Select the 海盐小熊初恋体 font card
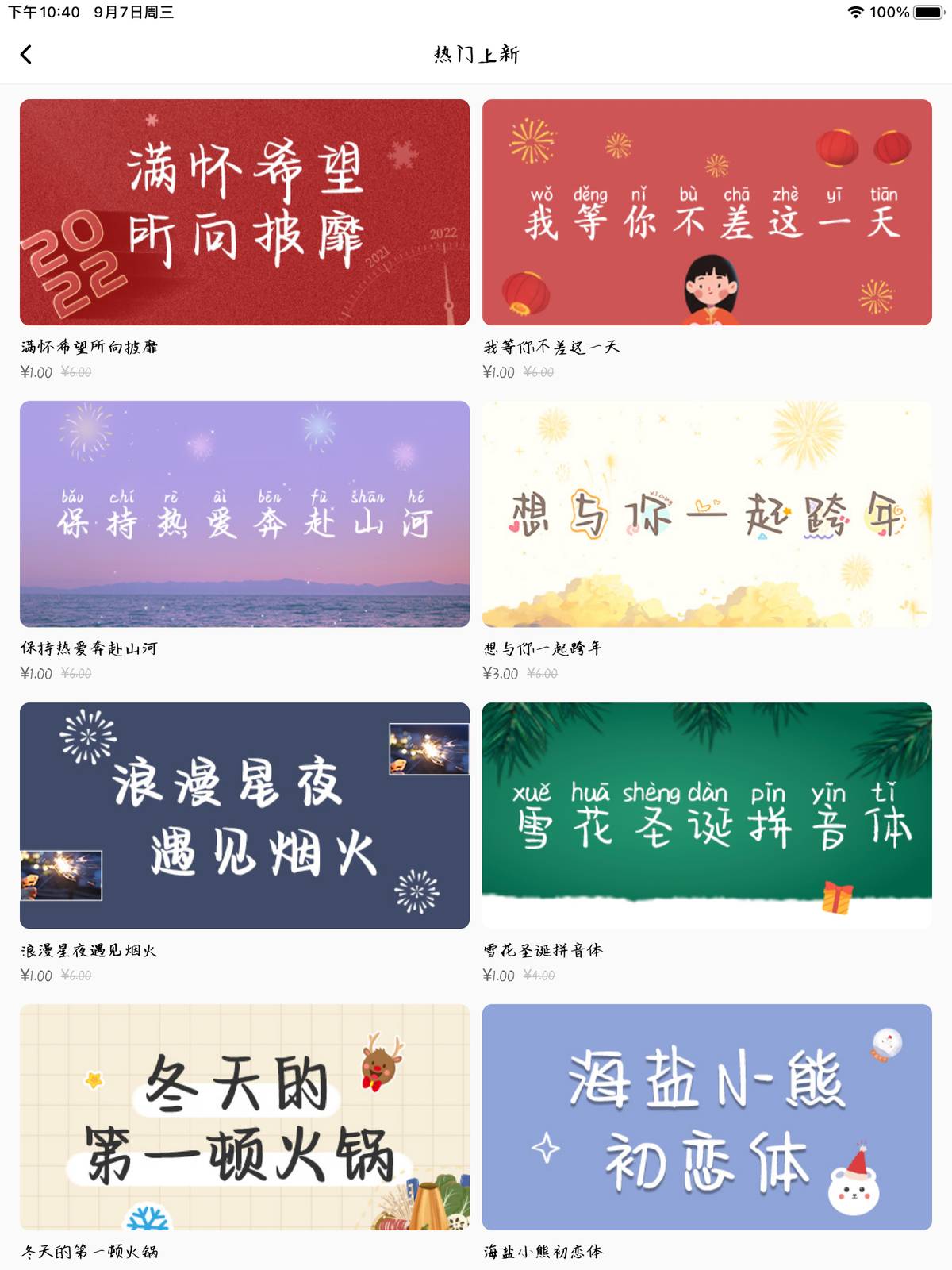Image resolution: width=952 pixels, height=1270 pixels. click(x=707, y=1117)
